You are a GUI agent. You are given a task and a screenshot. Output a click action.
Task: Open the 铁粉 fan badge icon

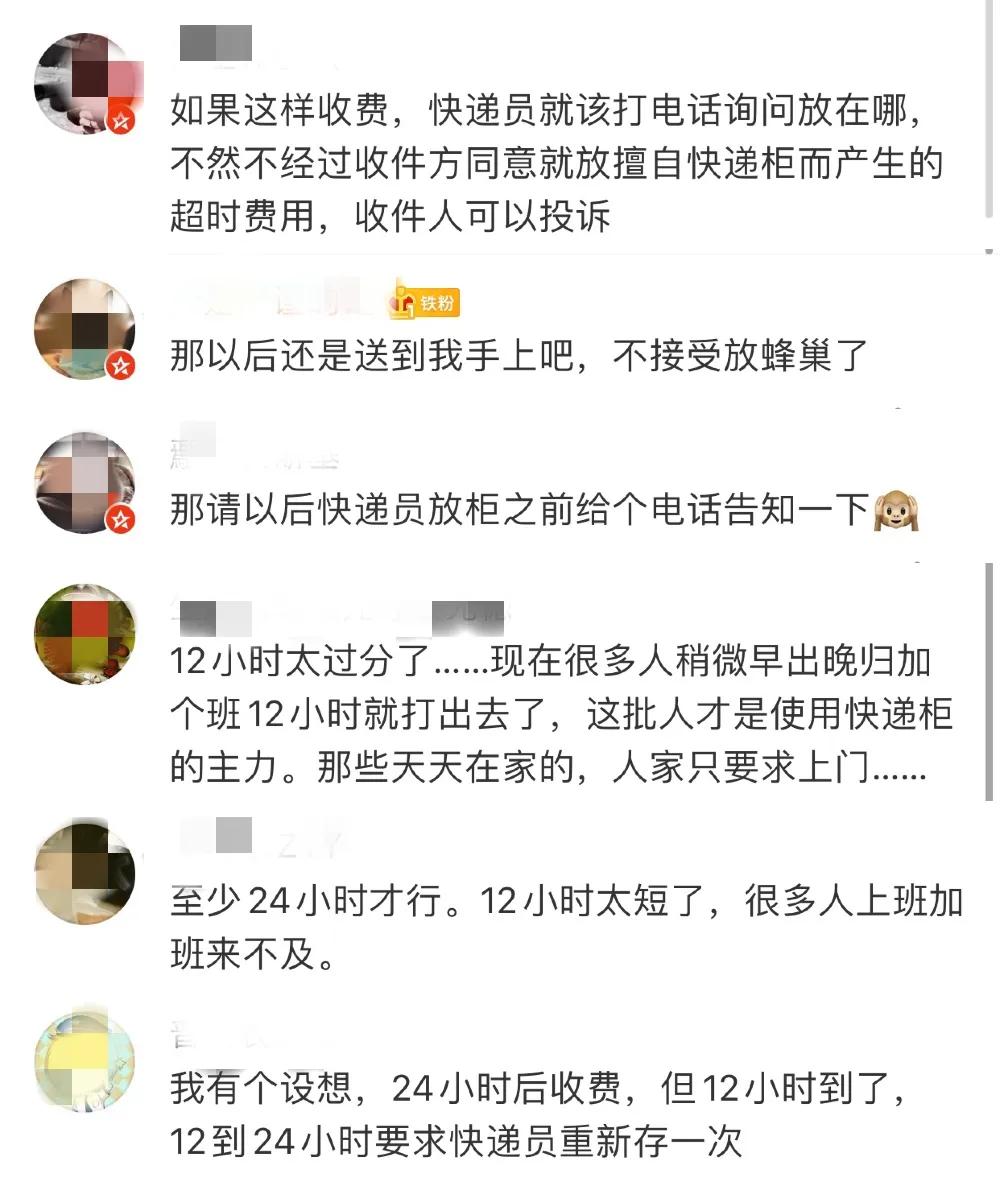click(425, 303)
